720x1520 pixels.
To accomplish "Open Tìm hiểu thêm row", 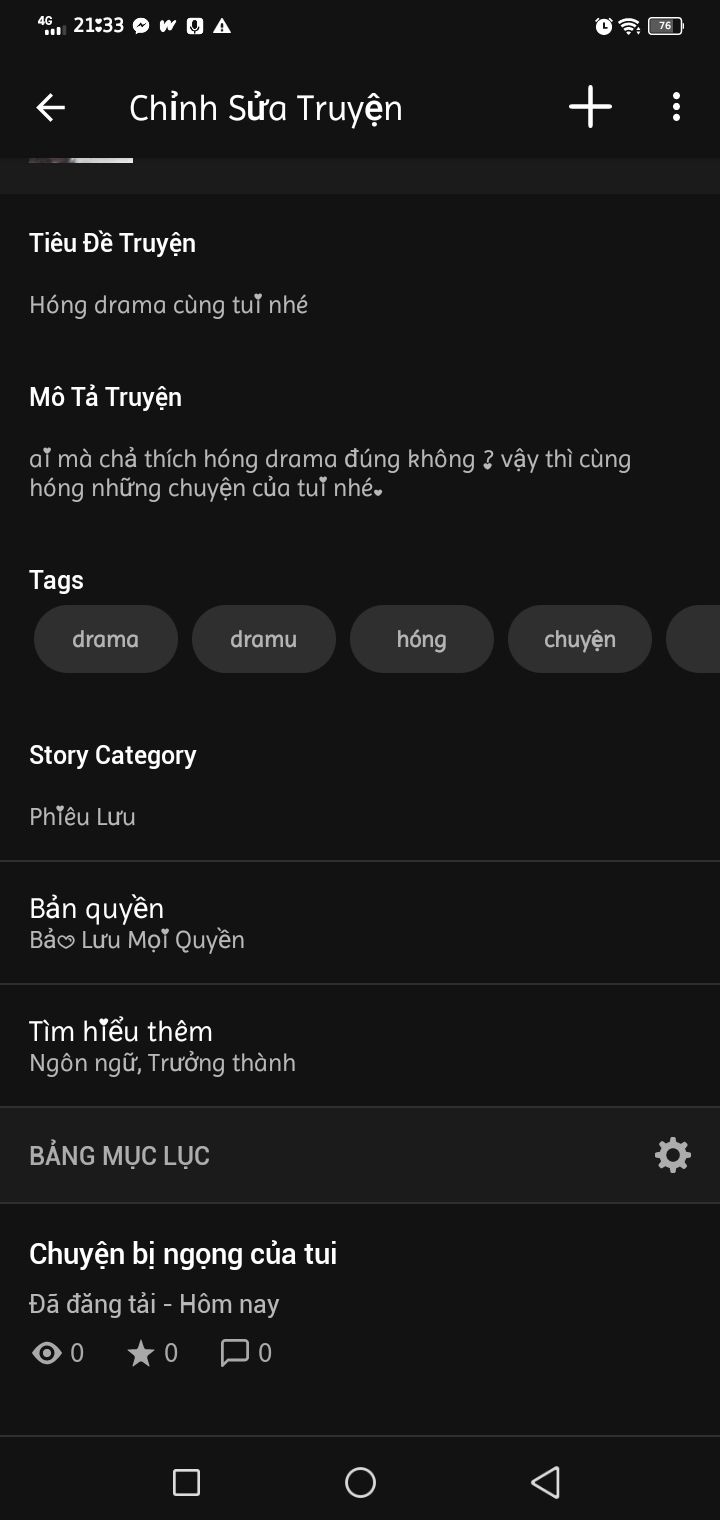I will point(360,1046).
